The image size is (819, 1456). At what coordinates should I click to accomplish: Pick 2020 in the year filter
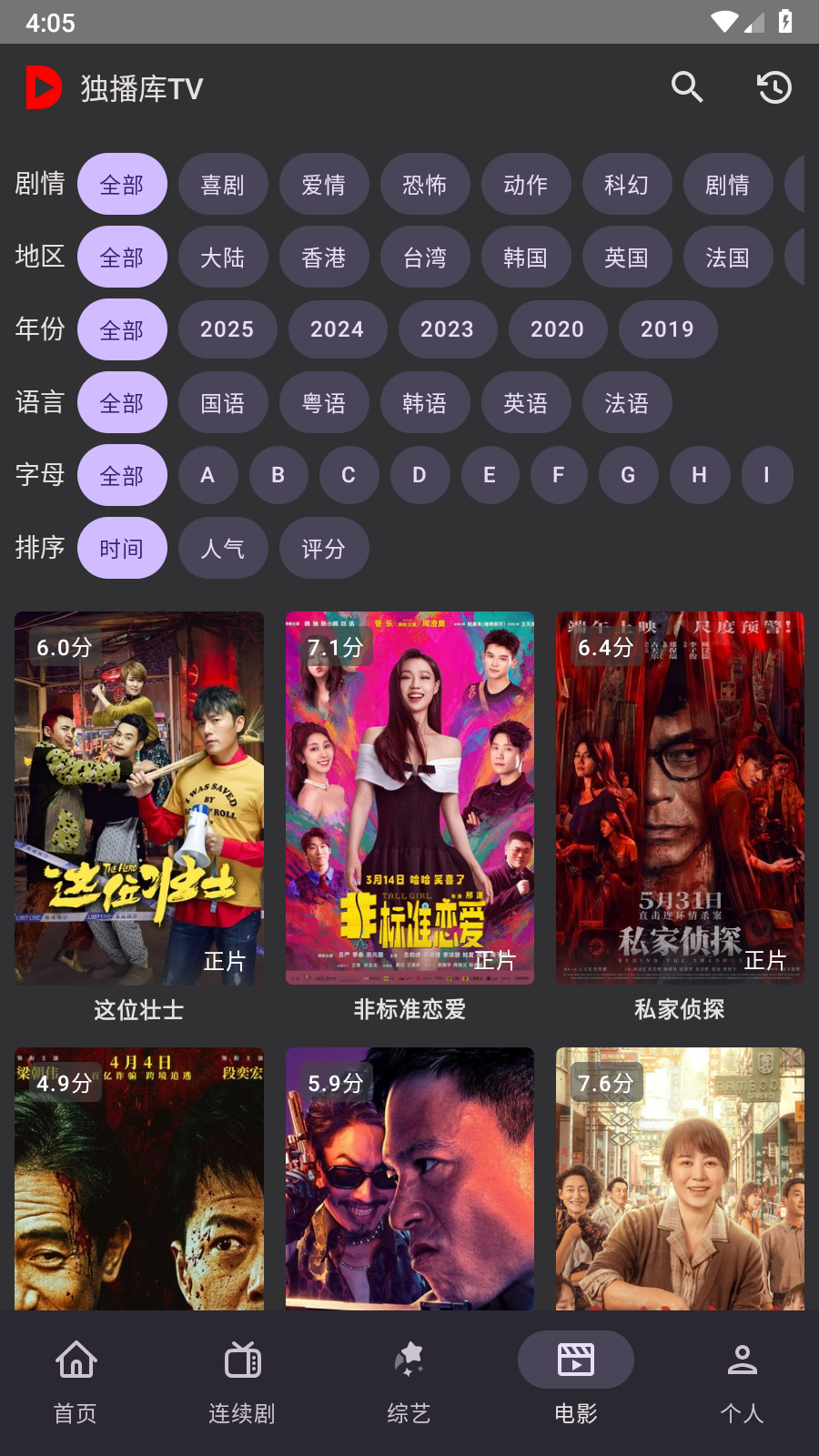click(x=557, y=329)
